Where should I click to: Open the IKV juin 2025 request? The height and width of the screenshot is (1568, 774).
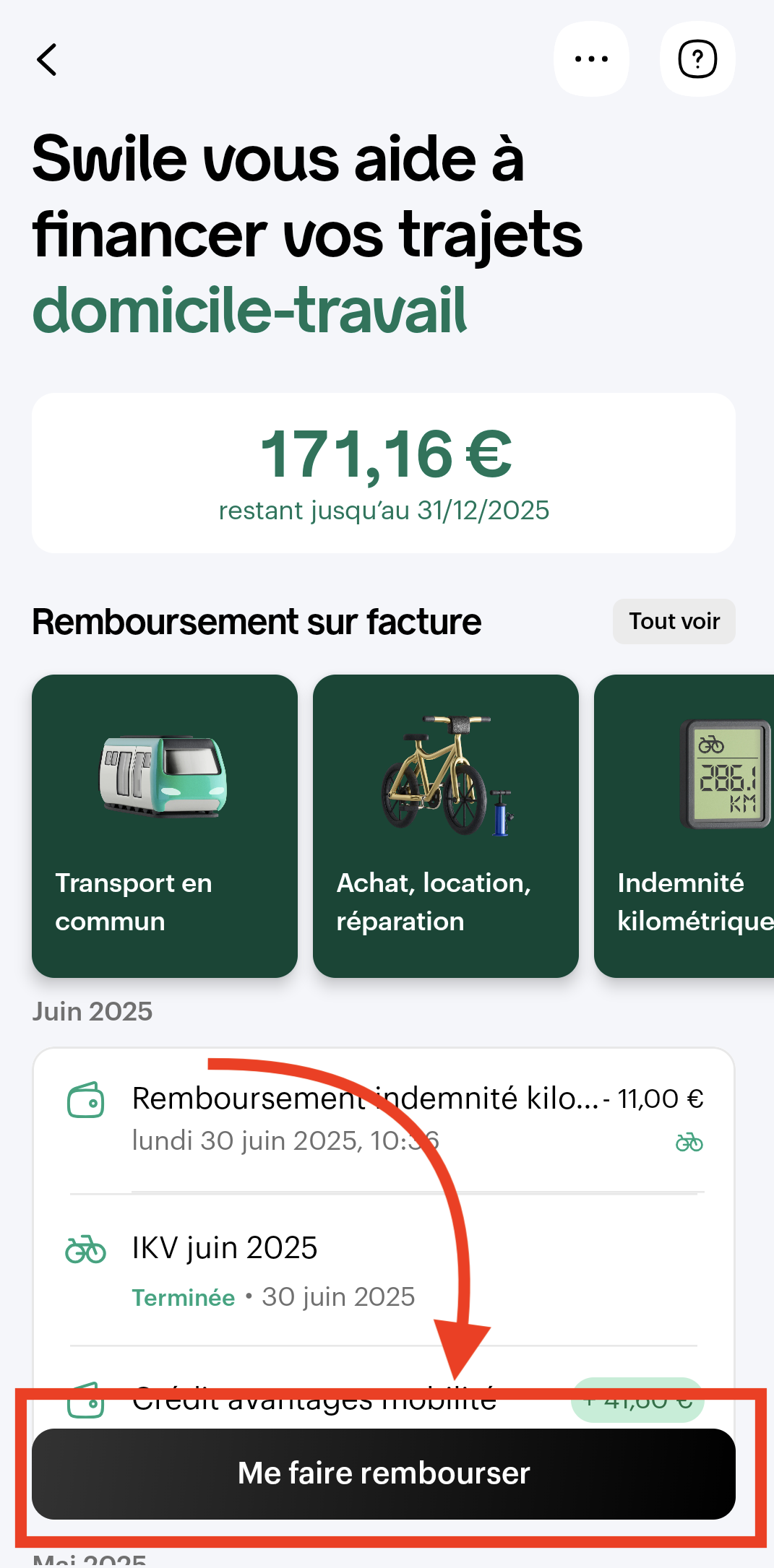pos(383,1270)
